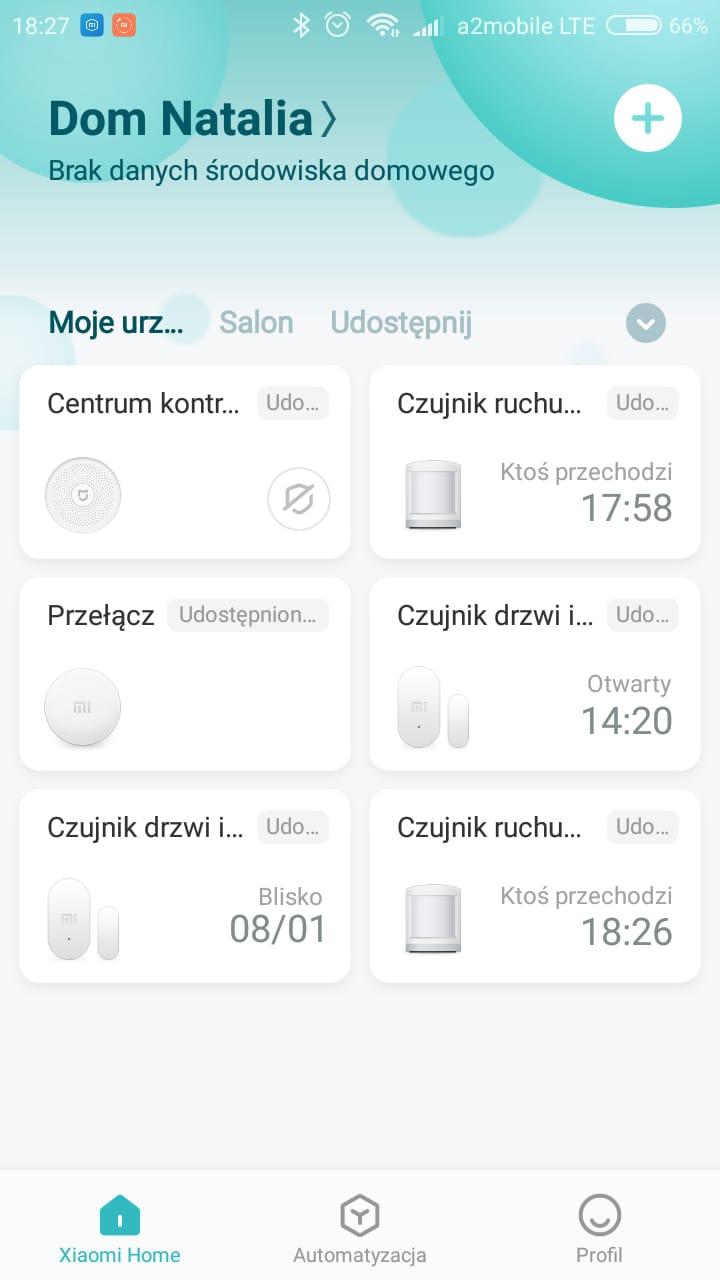Add a new device with the plus button
The image size is (720, 1280).
(x=647, y=119)
